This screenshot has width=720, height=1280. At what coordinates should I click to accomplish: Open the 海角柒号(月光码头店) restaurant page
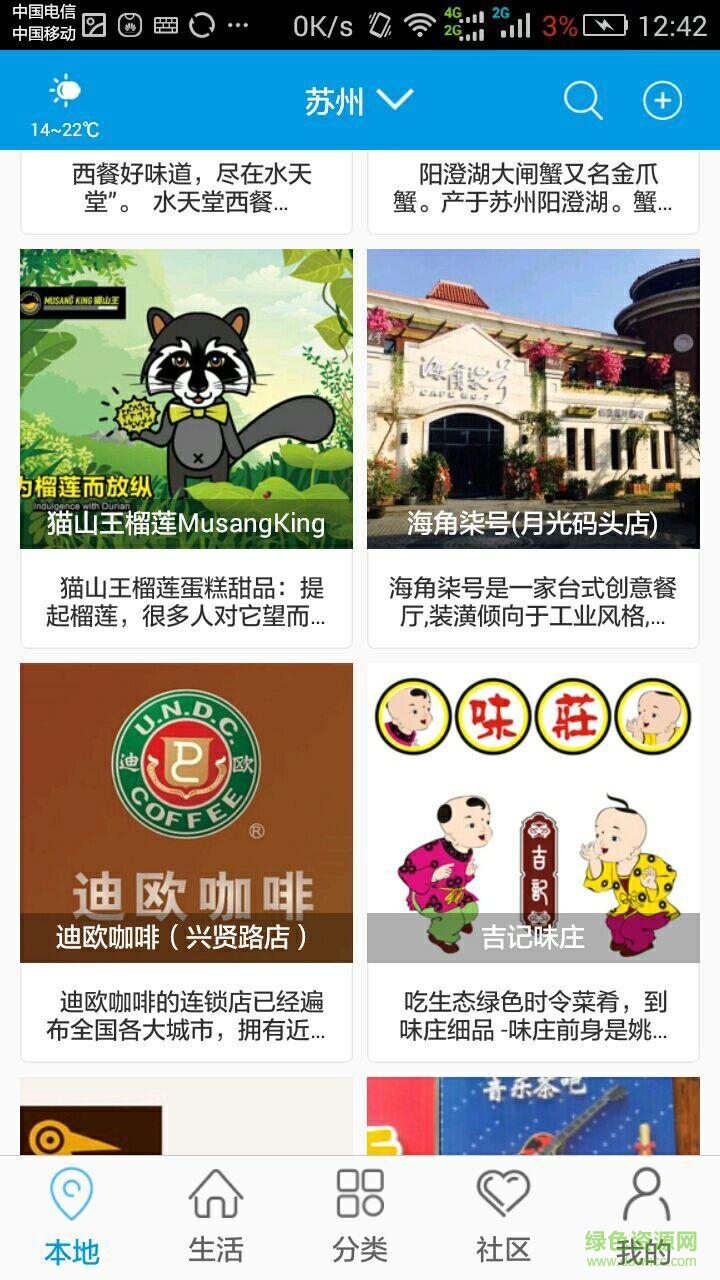534,400
